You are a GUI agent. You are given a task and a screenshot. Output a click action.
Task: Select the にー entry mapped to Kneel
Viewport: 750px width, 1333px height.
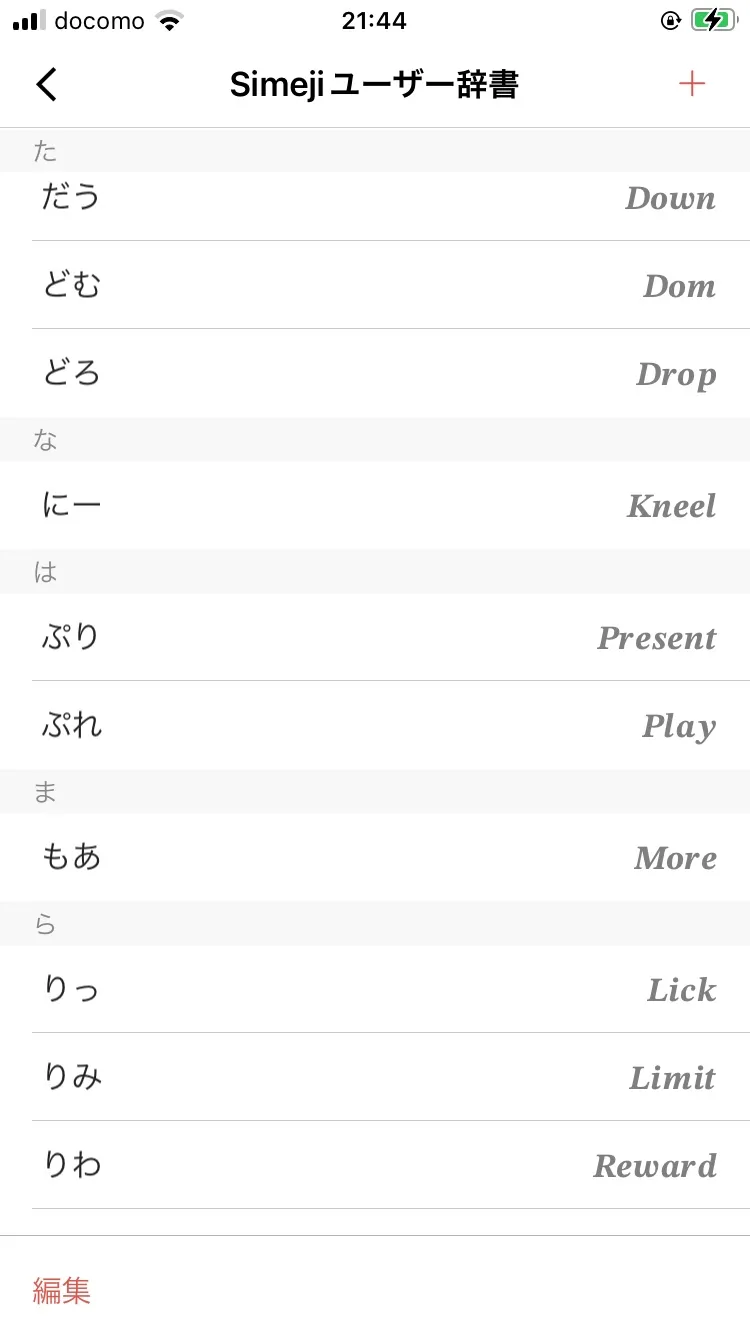(375, 506)
